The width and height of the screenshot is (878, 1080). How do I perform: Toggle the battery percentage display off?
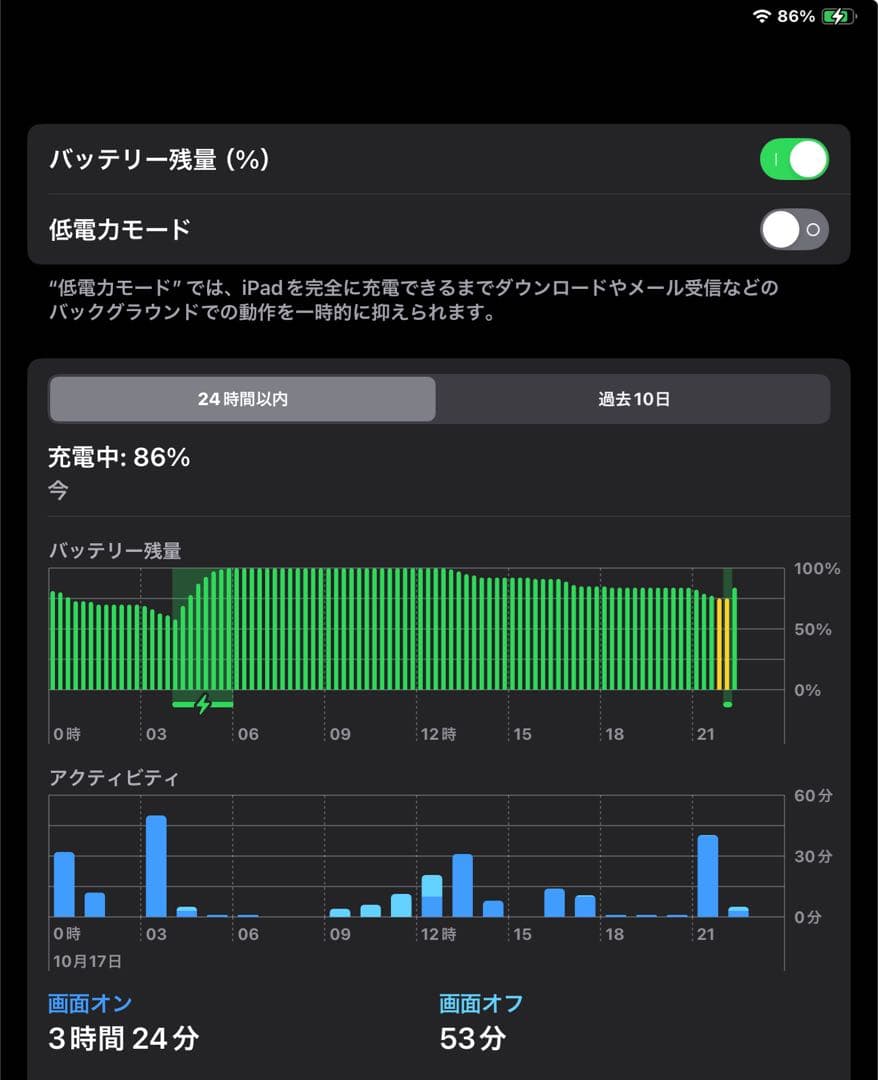pyautogui.click(x=793, y=158)
